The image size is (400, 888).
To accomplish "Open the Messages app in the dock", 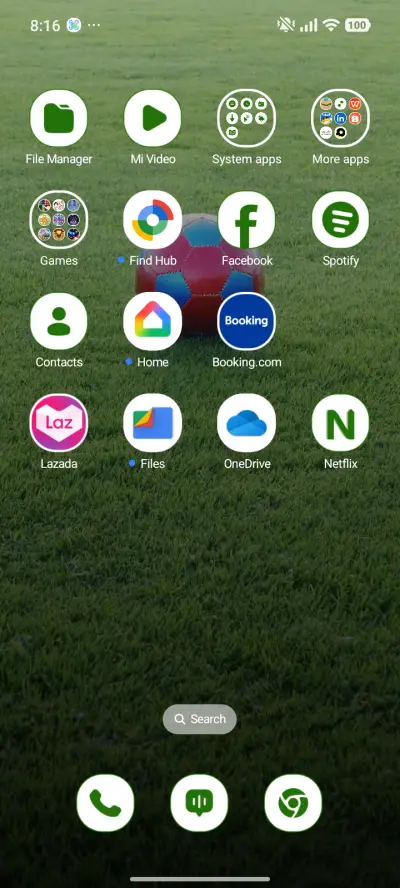I will pos(199,802).
